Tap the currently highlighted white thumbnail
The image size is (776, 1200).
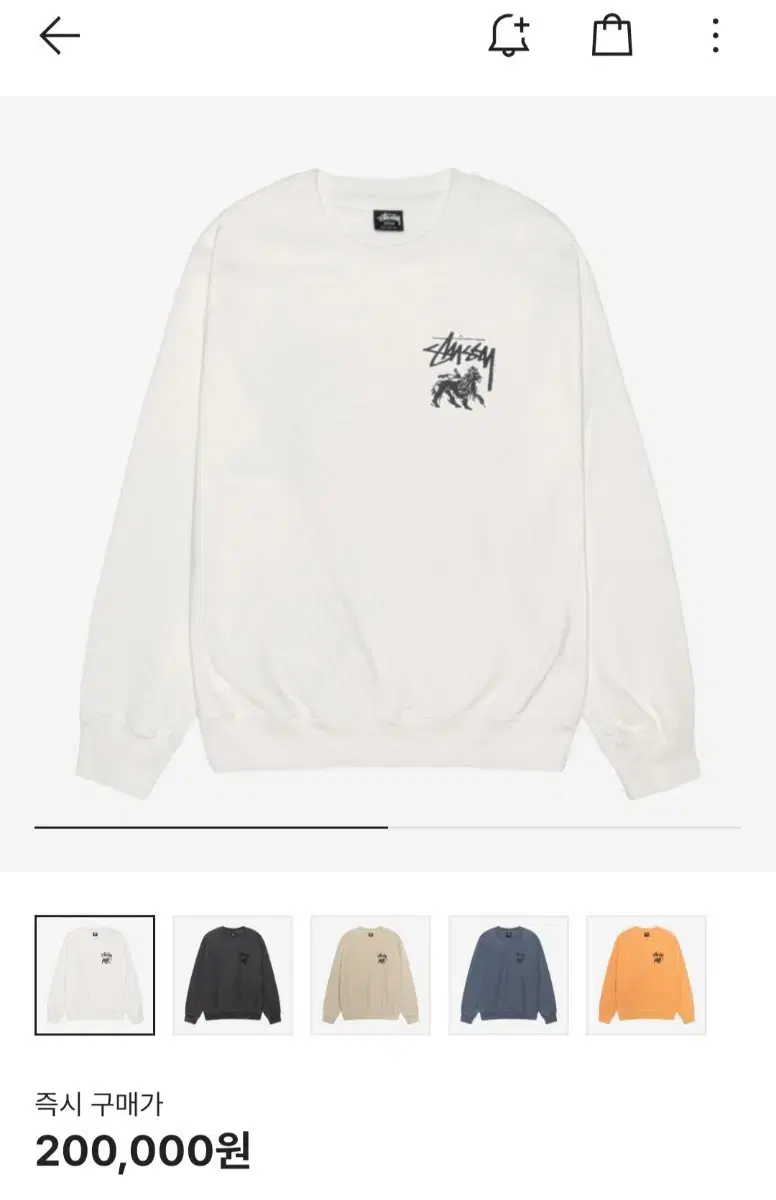click(x=94, y=972)
